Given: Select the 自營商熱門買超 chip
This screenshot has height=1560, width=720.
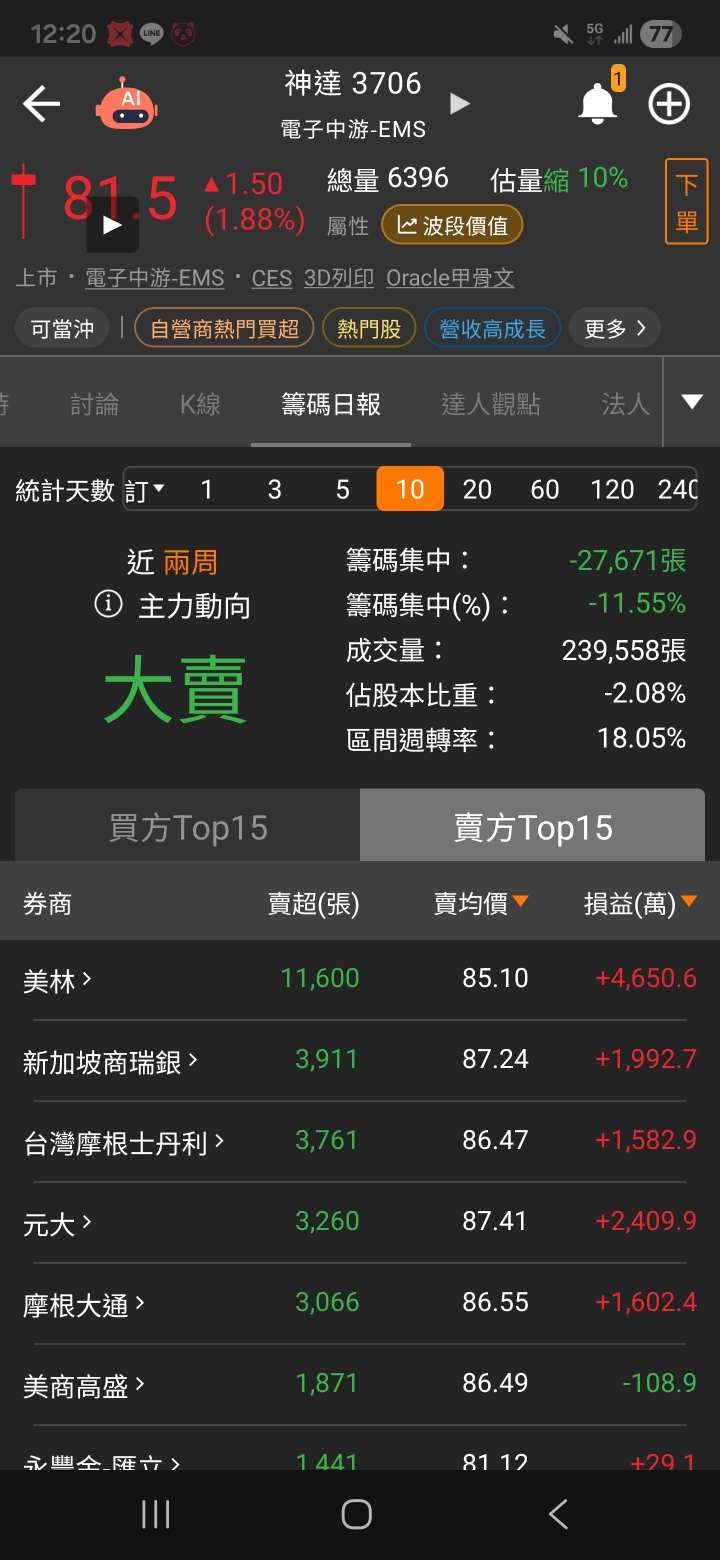Looking at the screenshot, I should 224,328.
